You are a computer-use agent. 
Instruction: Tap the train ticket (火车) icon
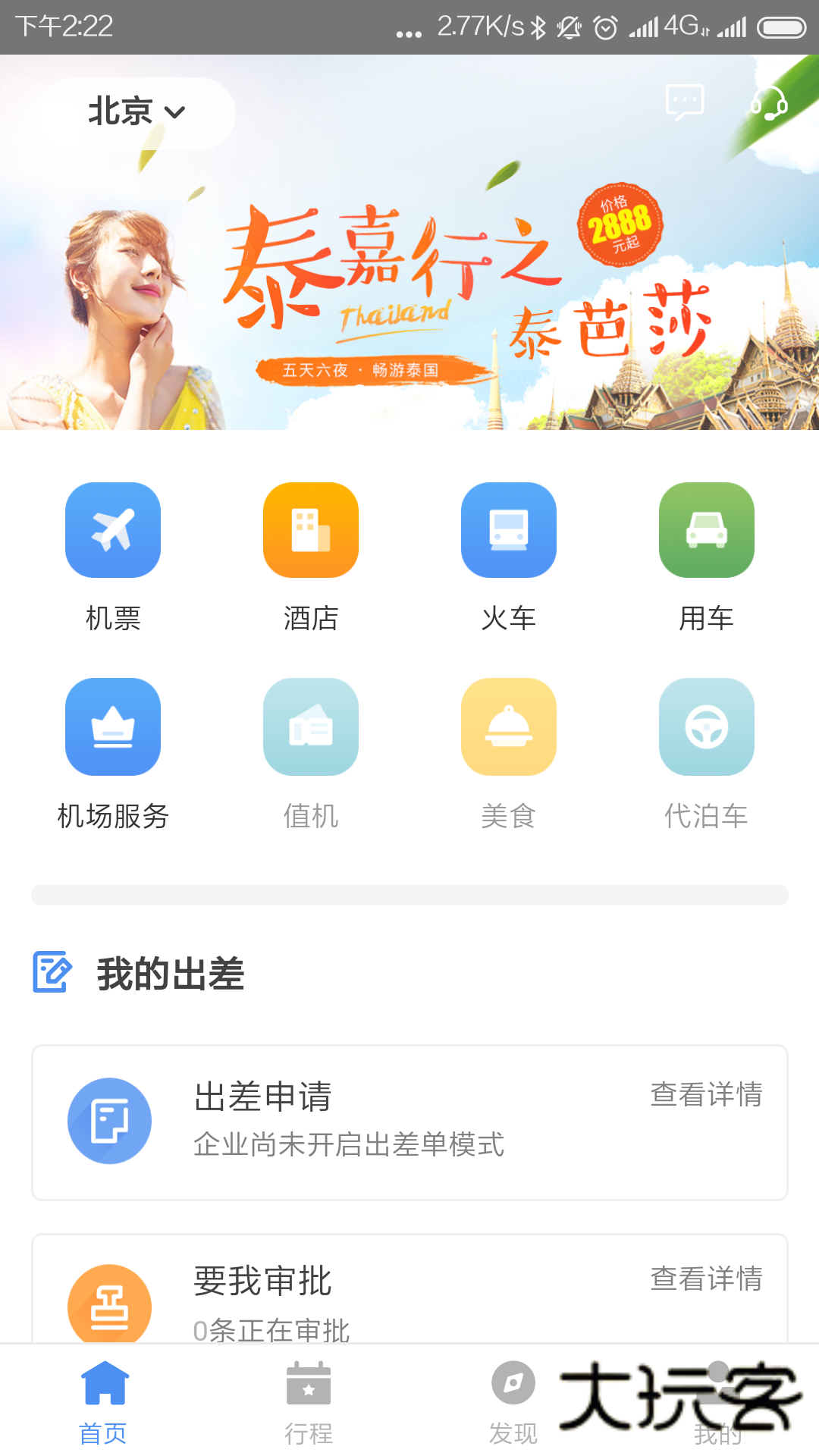point(508,529)
